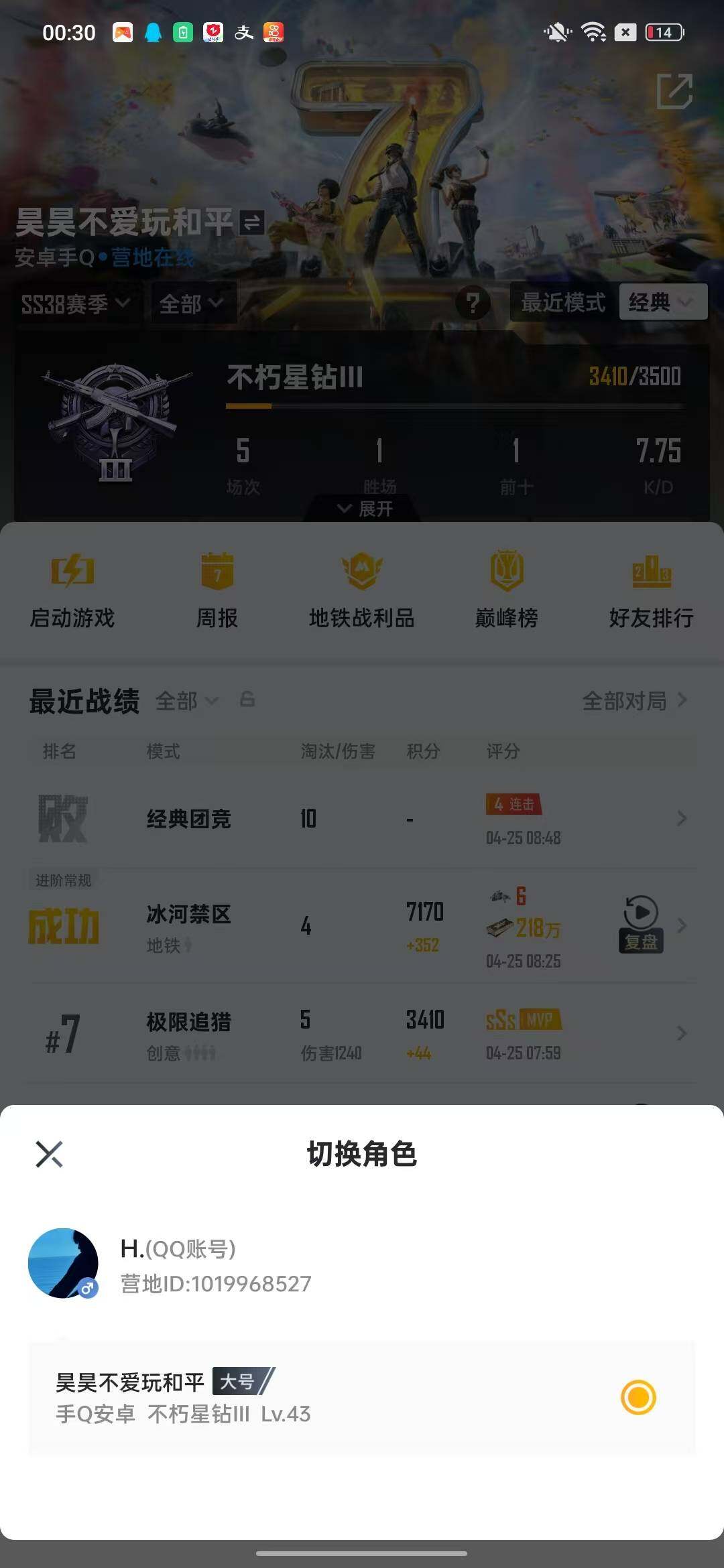The image size is (724, 1568).
Task: Open the help question mark icon
Action: tap(475, 303)
